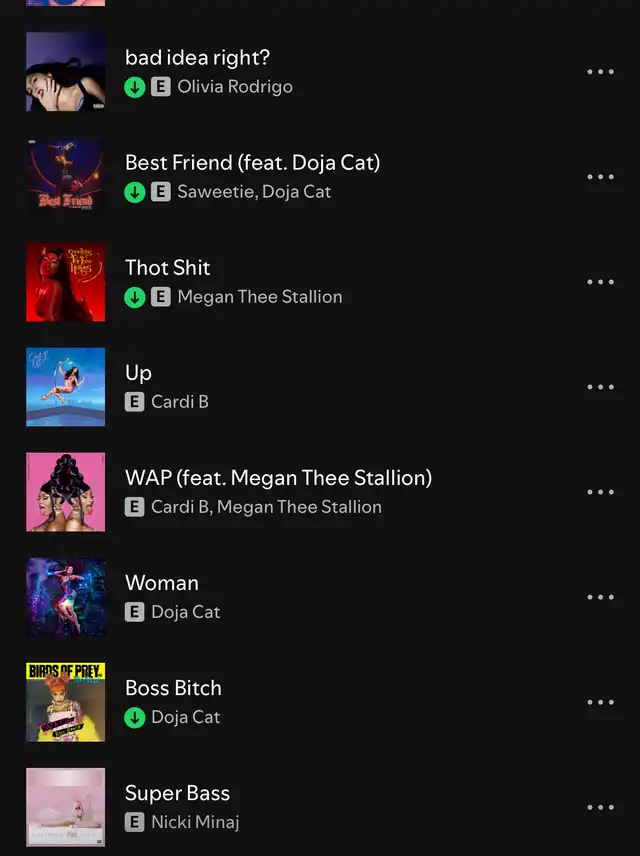Play Boss Bitch by Doja Cat
This screenshot has width=640, height=856.
pyautogui.click(x=173, y=688)
